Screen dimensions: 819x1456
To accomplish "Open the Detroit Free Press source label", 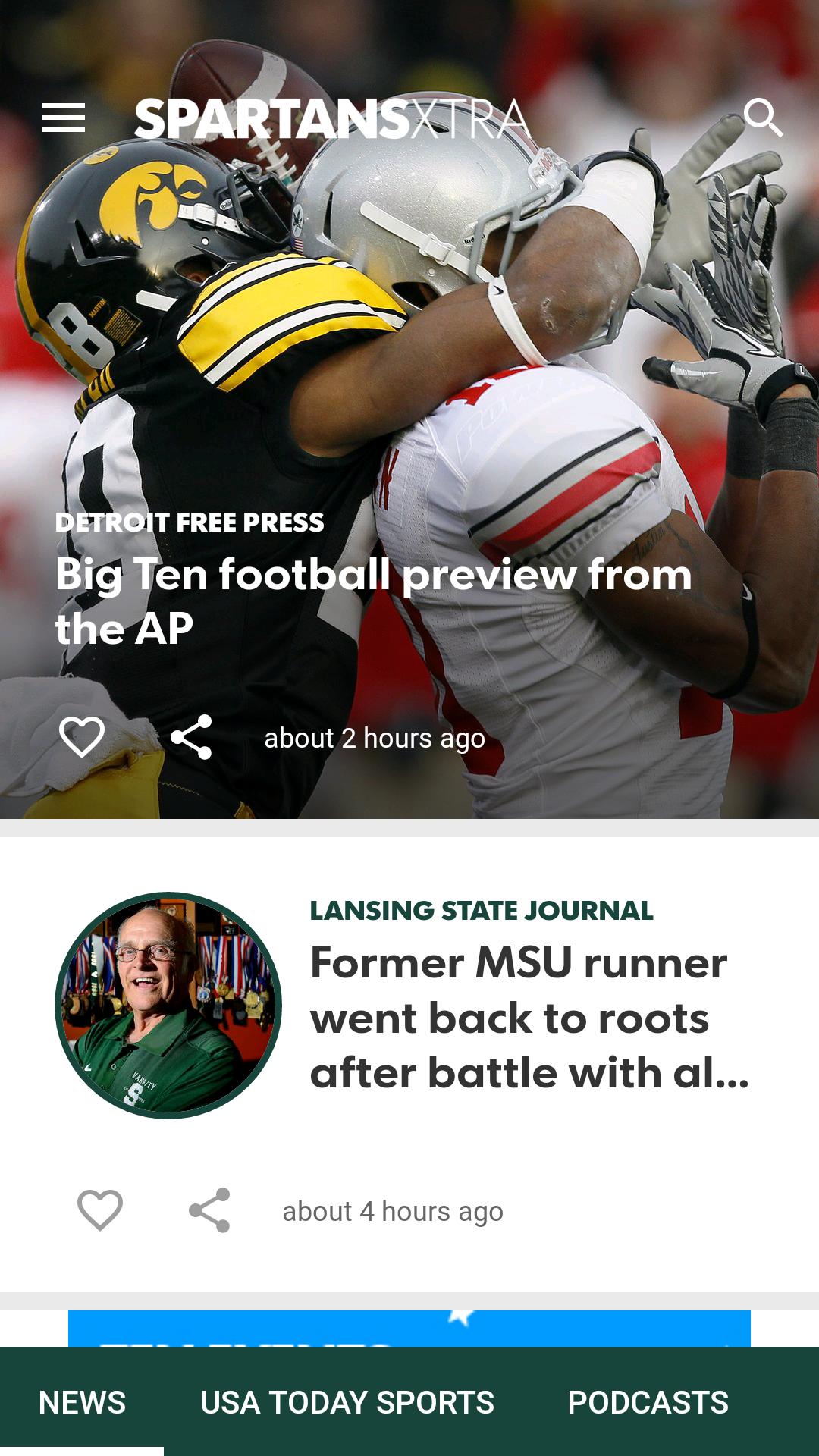I will 190,522.
